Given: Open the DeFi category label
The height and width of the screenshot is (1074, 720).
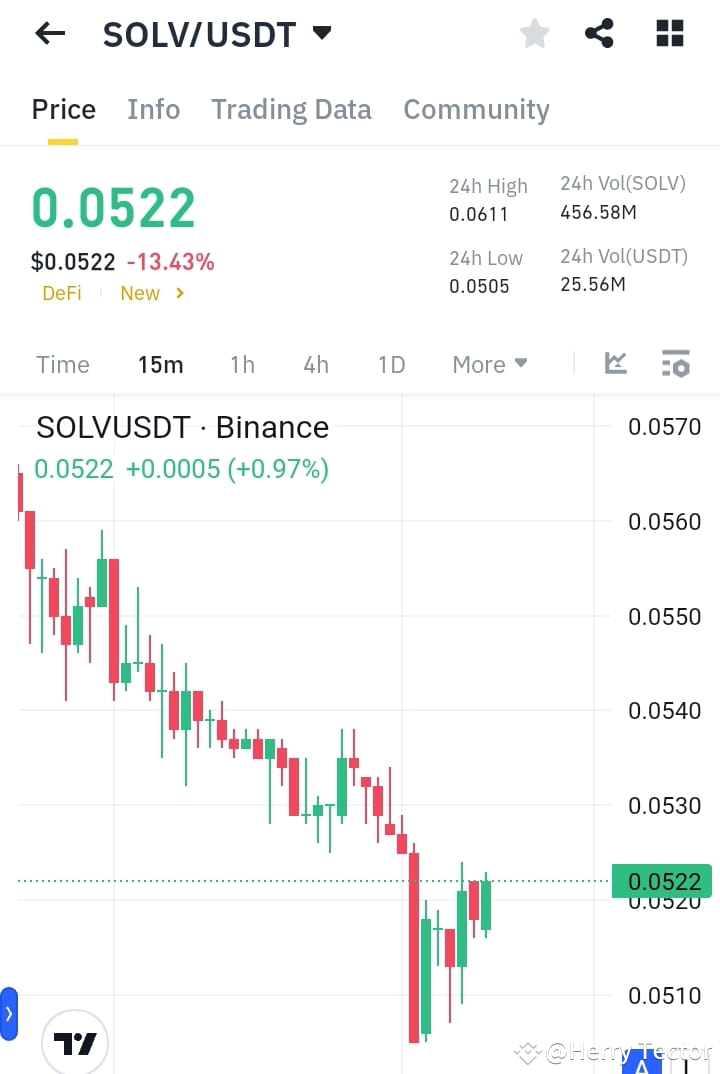Looking at the screenshot, I should 62,293.
